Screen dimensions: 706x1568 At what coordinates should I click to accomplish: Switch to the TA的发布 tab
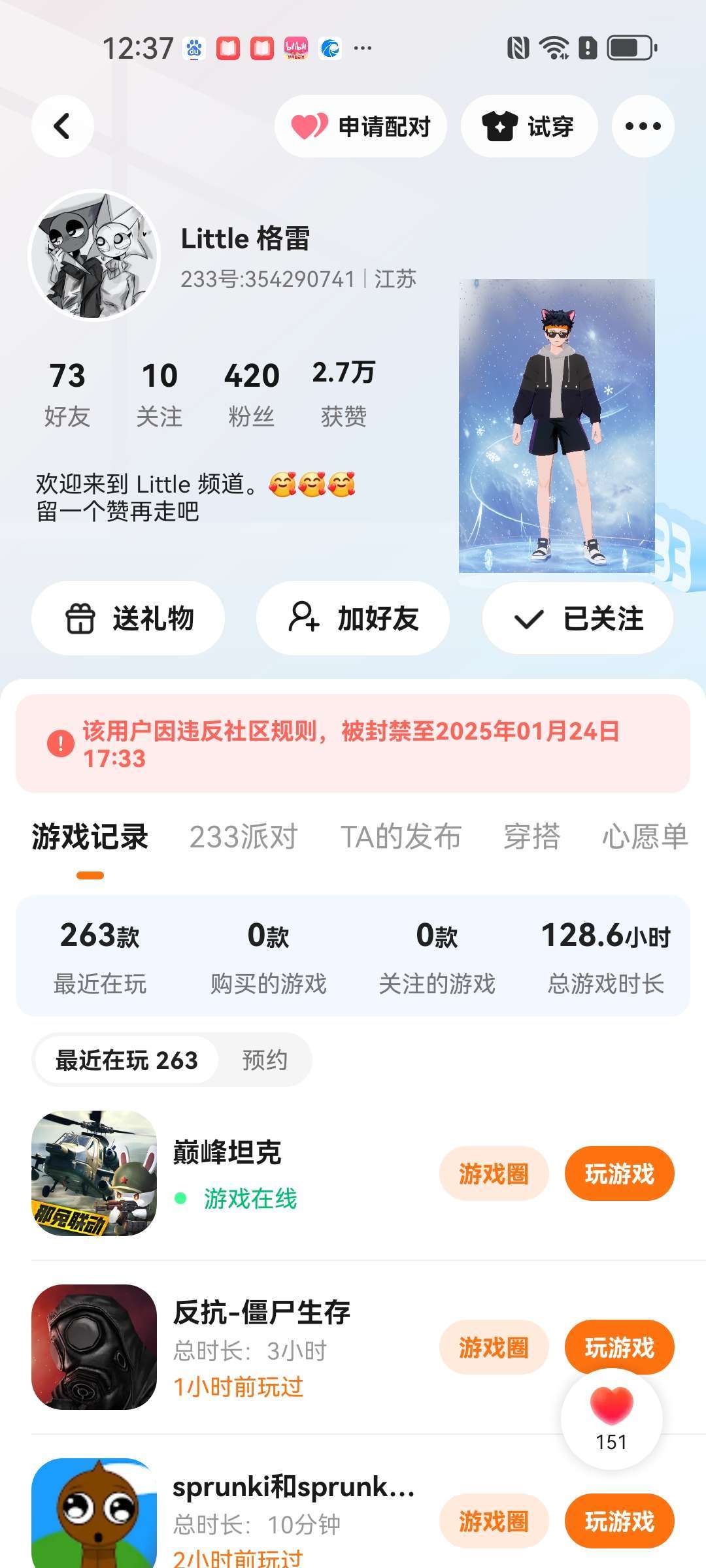tap(401, 837)
